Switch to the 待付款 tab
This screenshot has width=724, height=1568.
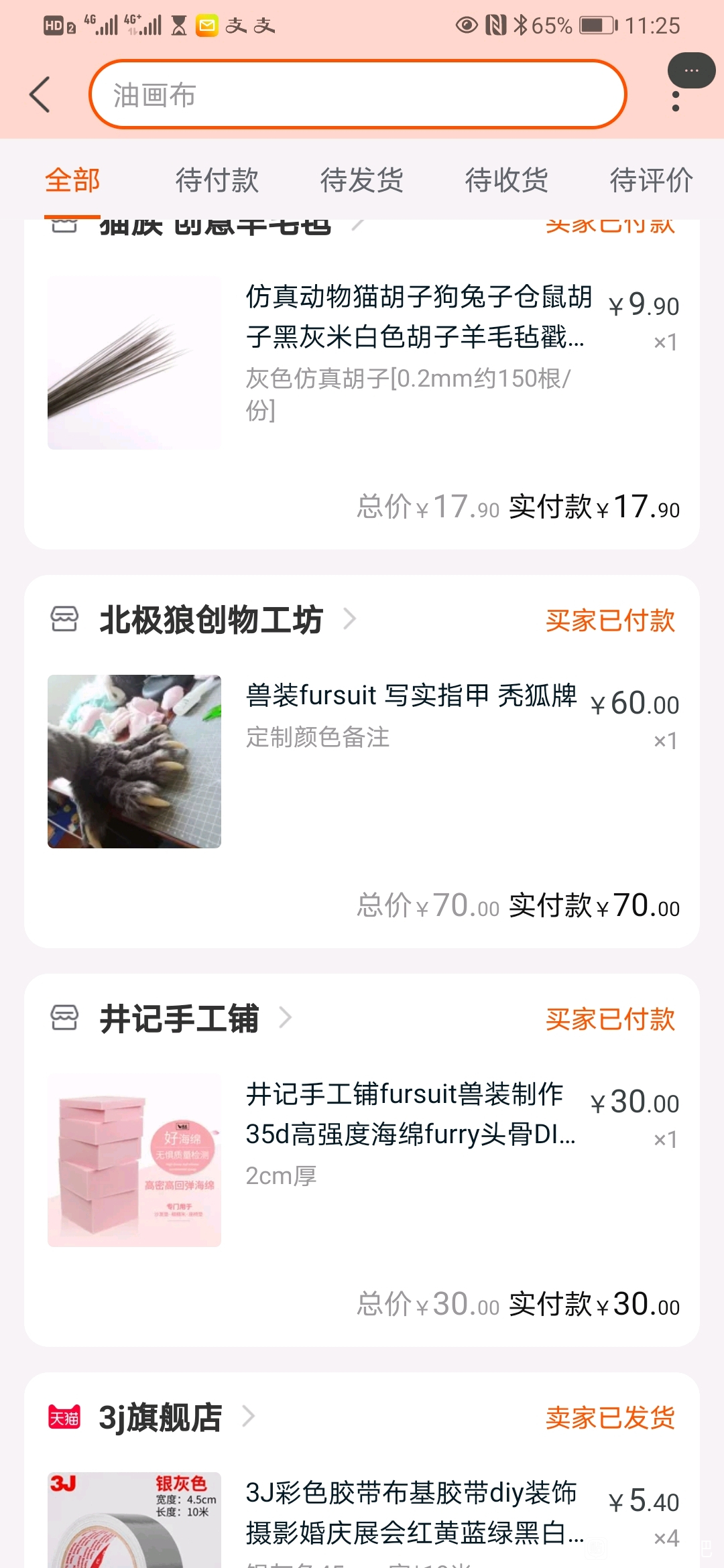pos(217,180)
